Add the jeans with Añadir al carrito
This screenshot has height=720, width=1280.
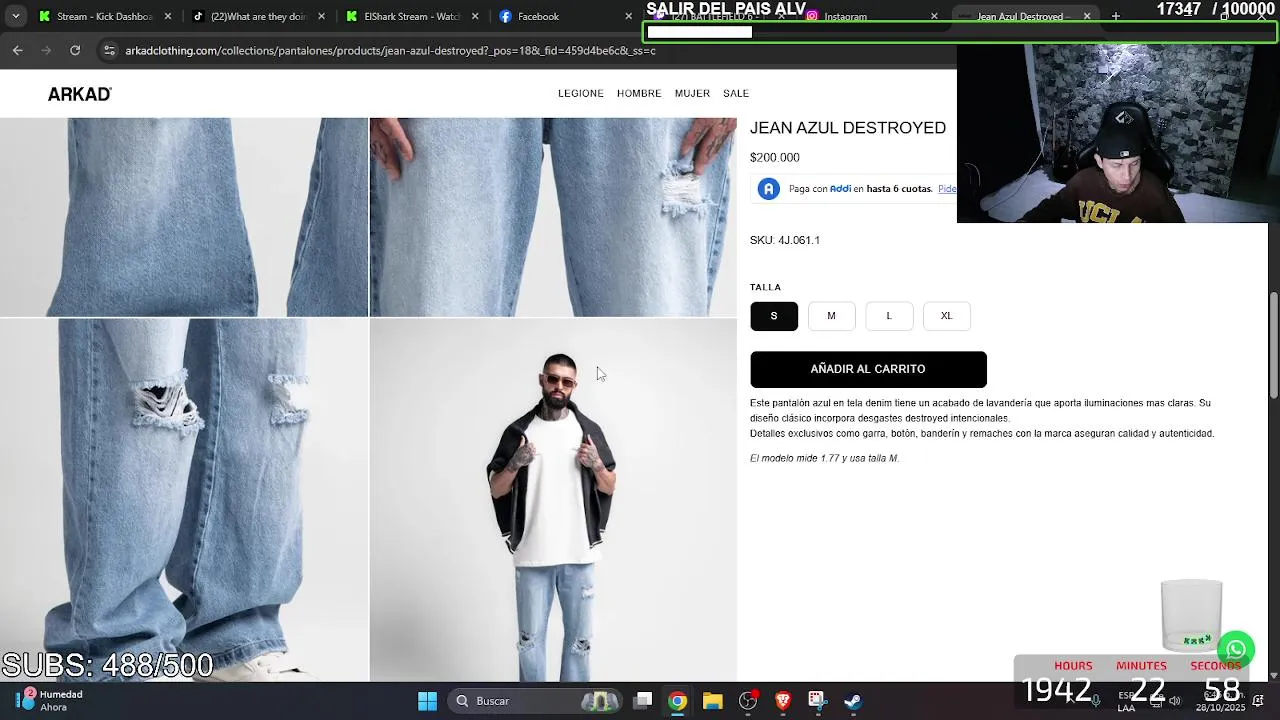[868, 369]
